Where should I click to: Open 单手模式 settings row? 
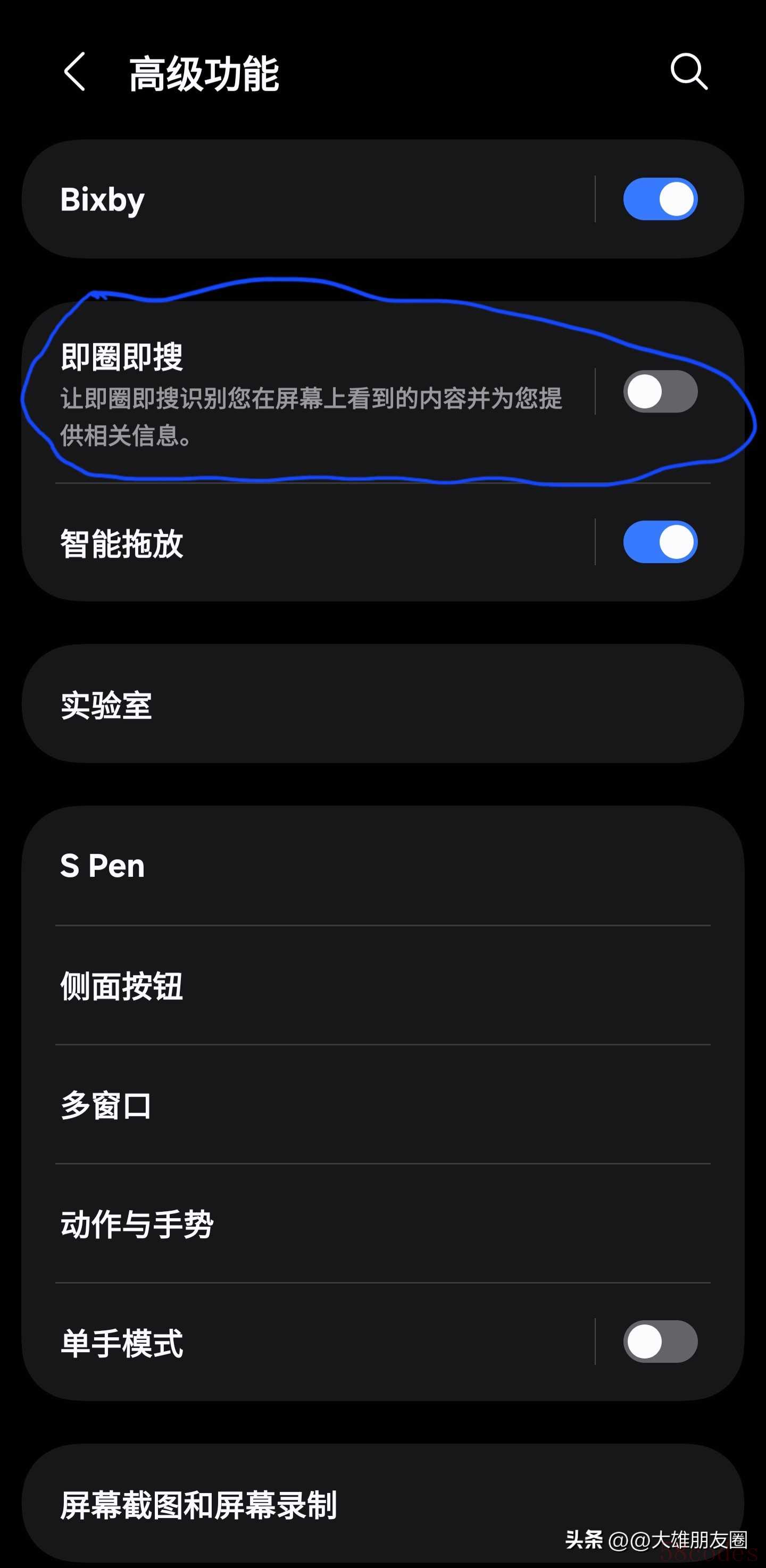304,1342
